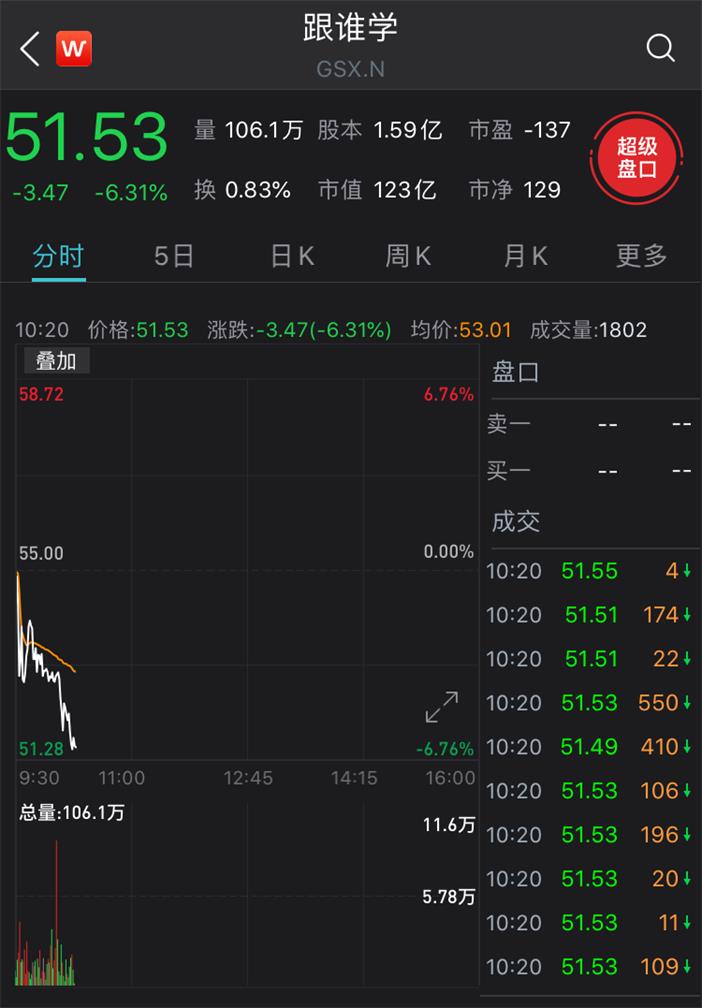Tap the red W badge icon
The width and height of the screenshot is (702, 1008).
pos(74,48)
